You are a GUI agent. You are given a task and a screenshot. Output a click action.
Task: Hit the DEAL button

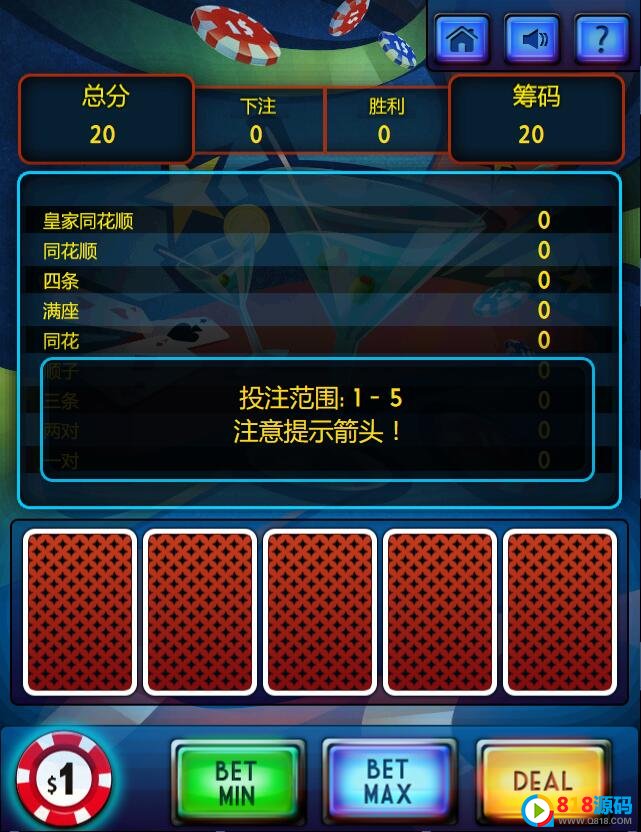tap(541, 780)
